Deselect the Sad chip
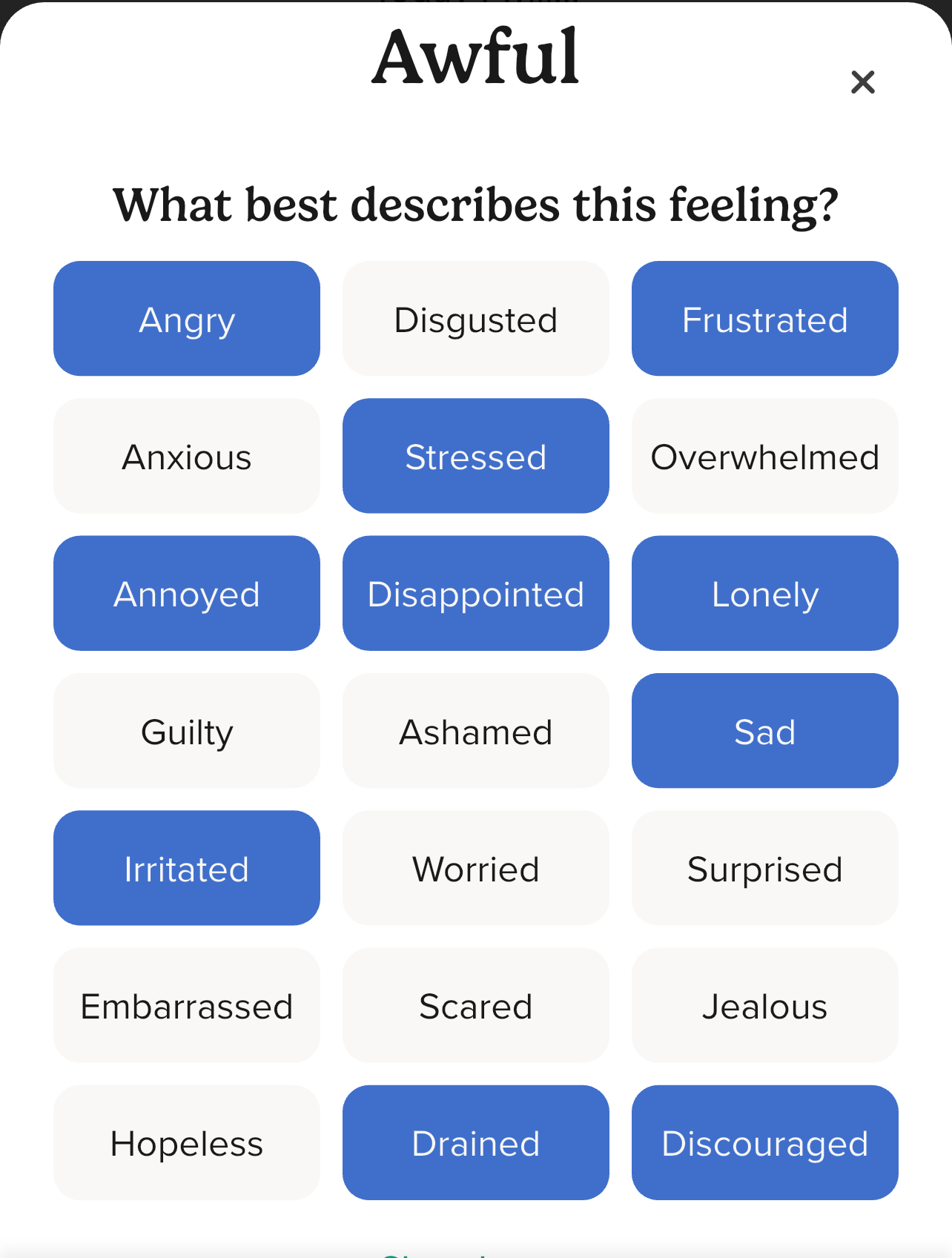 coord(765,731)
